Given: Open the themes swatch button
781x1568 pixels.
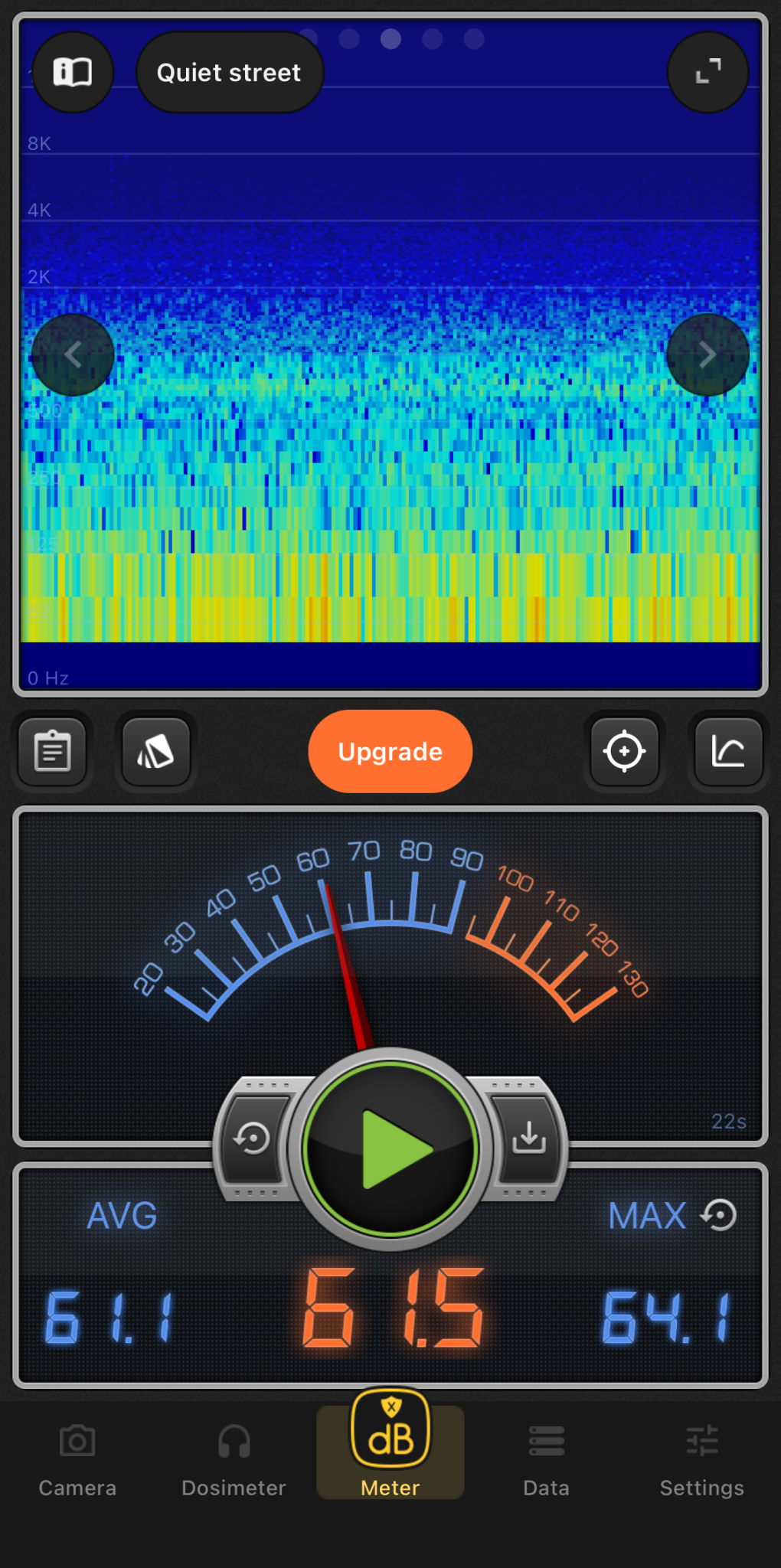Looking at the screenshot, I should coord(156,751).
